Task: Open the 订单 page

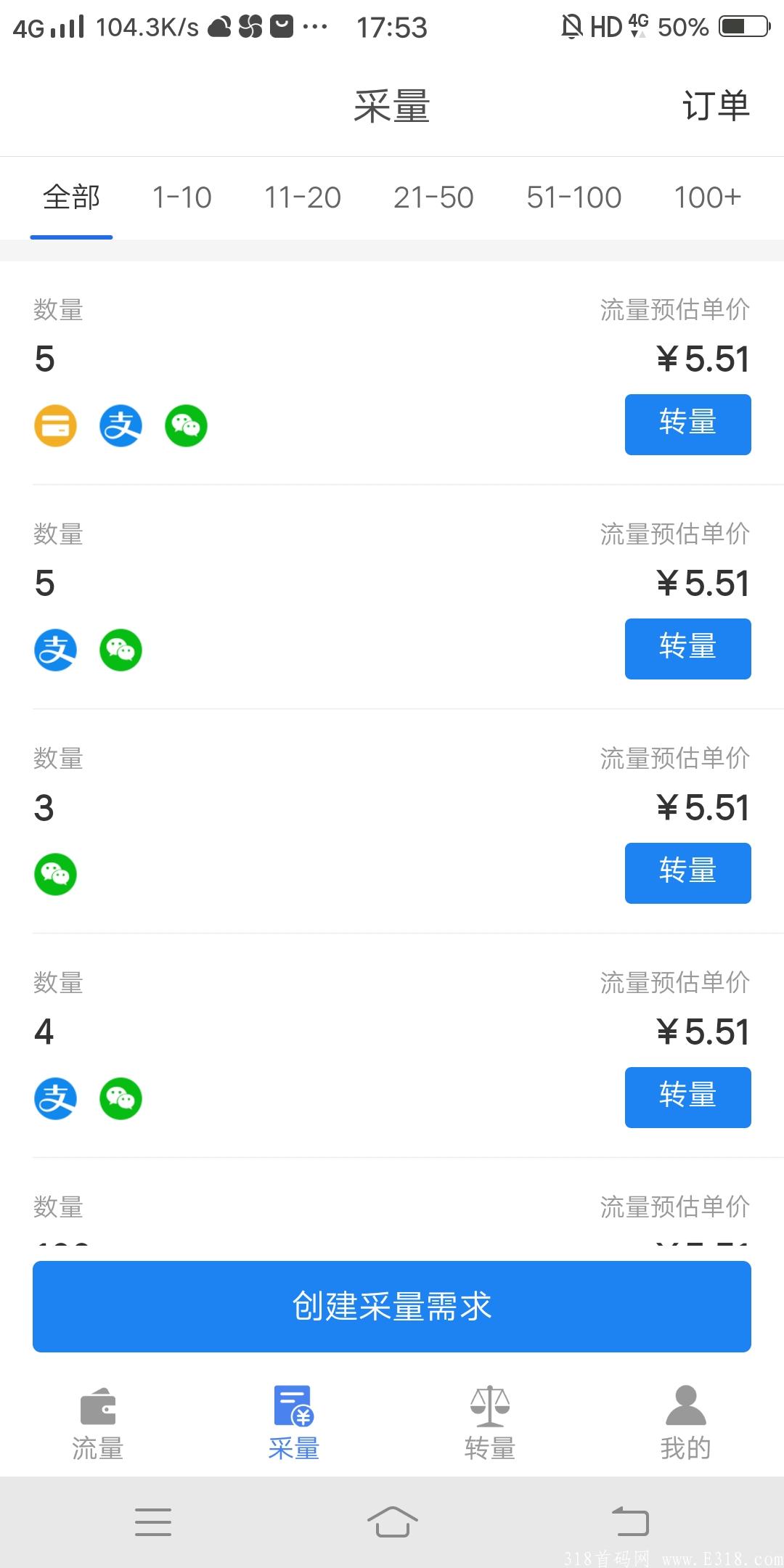Action: [x=716, y=105]
